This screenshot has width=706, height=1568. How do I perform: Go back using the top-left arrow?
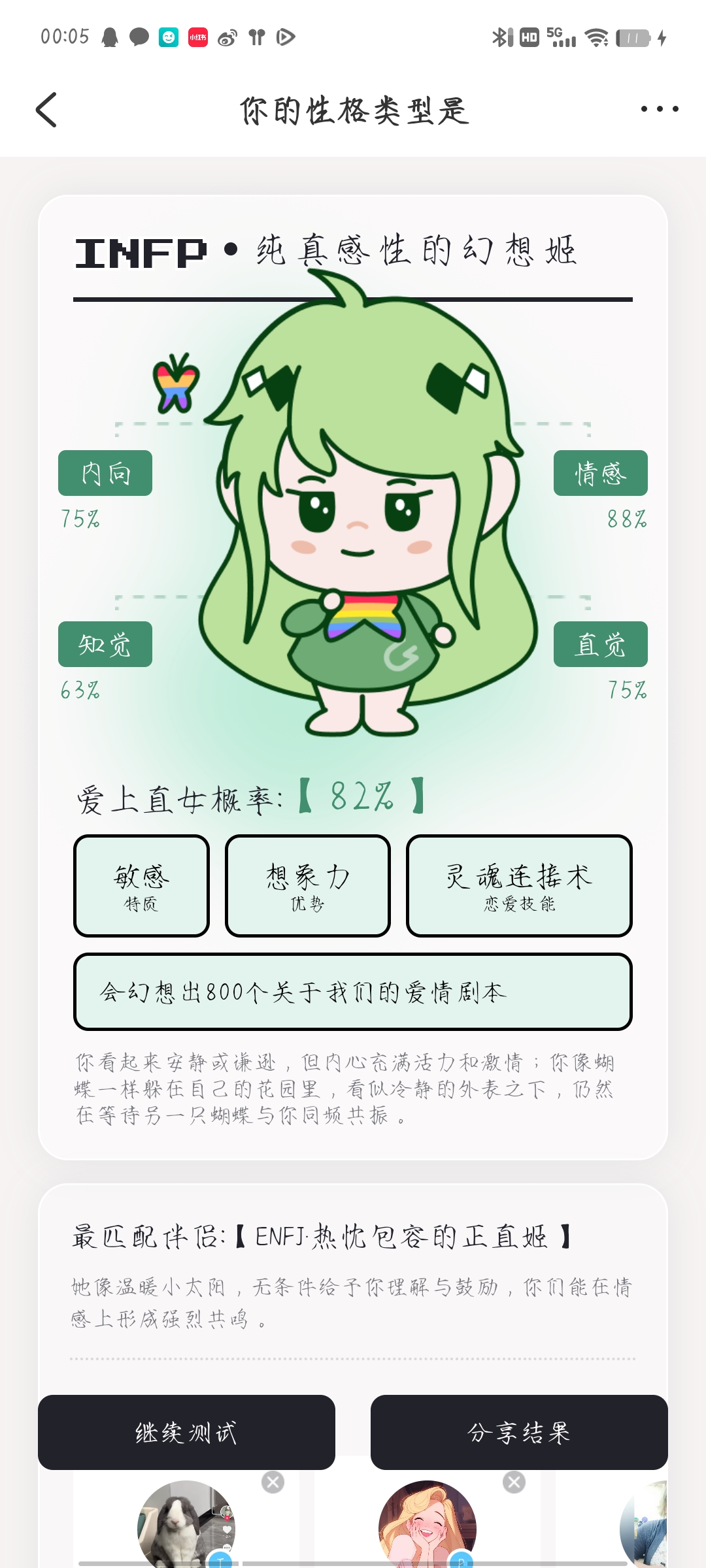[x=46, y=110]
